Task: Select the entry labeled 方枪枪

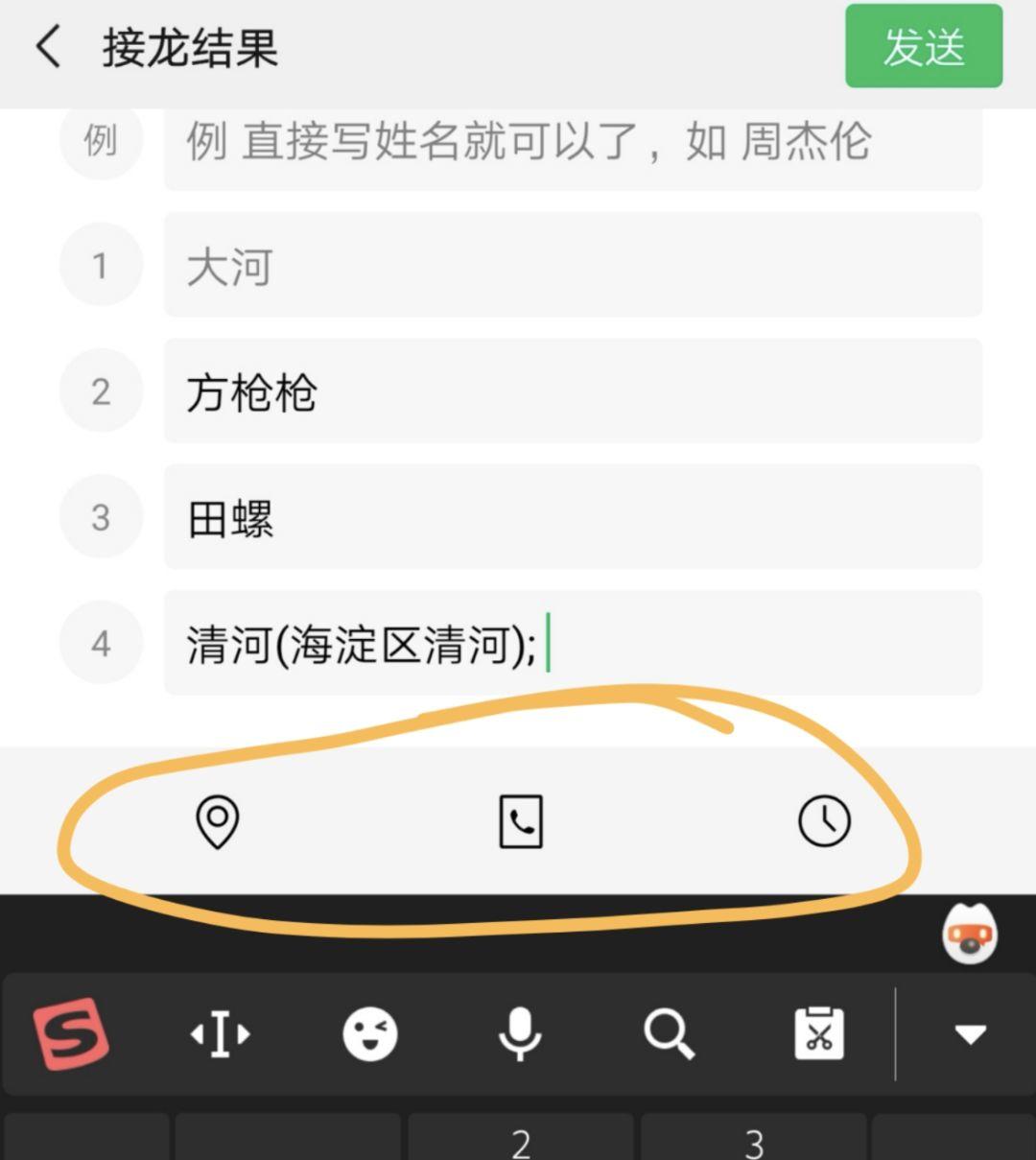Action: click(574, 391)
